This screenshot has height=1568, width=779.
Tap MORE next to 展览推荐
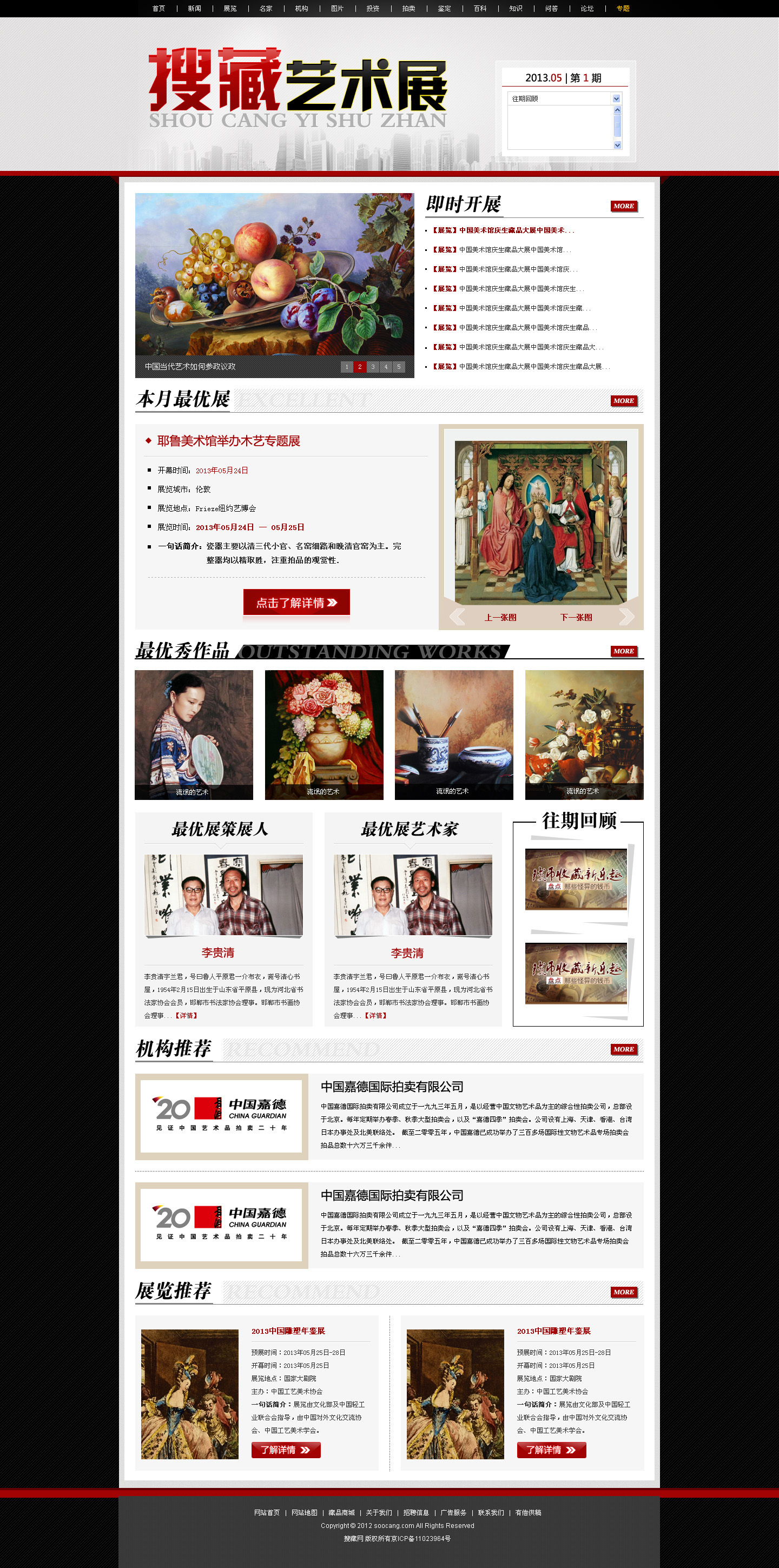[623, 1292]
